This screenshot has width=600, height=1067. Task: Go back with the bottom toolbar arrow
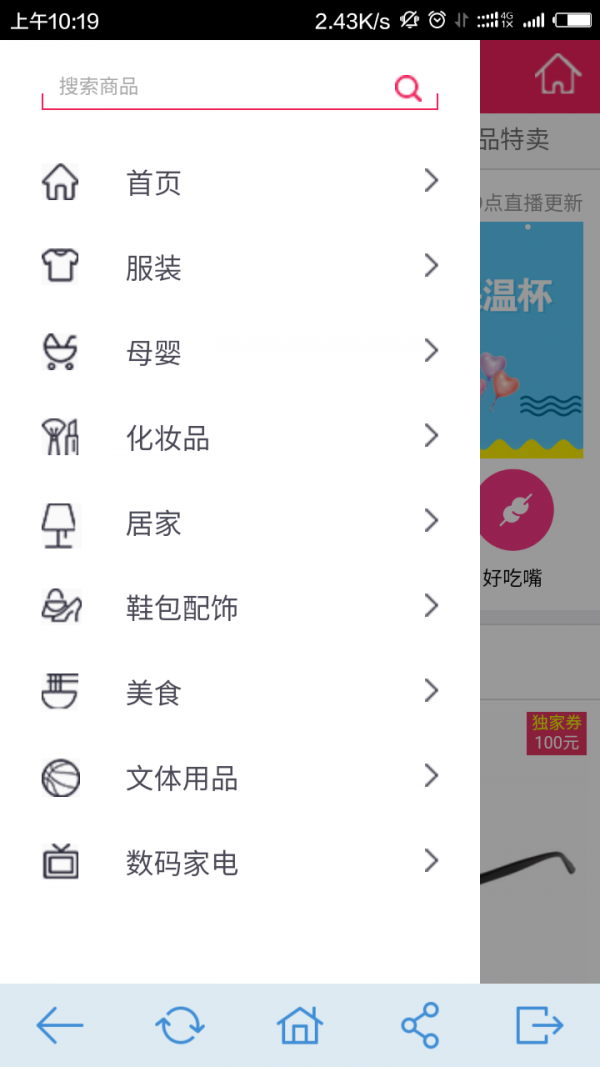click(60, 1025)
